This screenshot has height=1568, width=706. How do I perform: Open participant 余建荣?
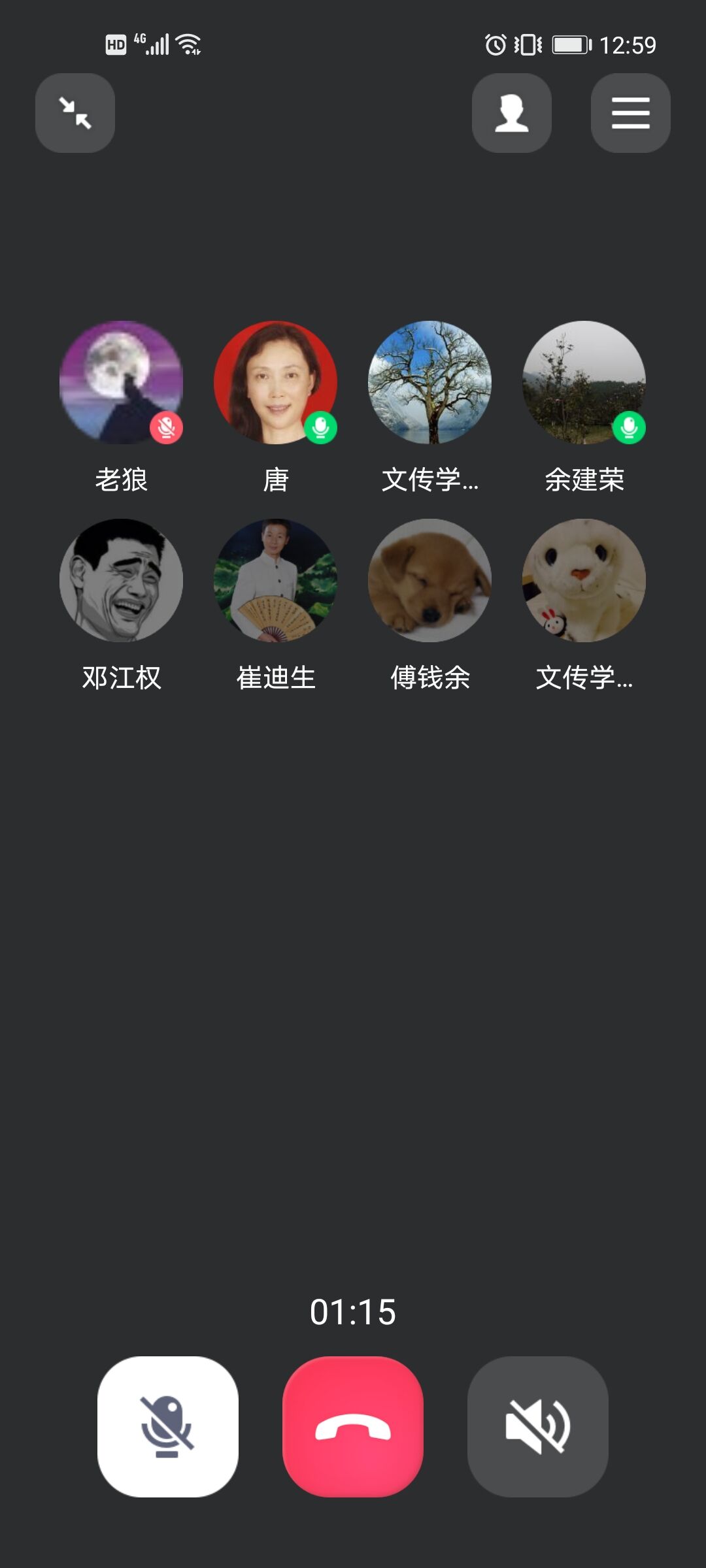click(584, 383)
